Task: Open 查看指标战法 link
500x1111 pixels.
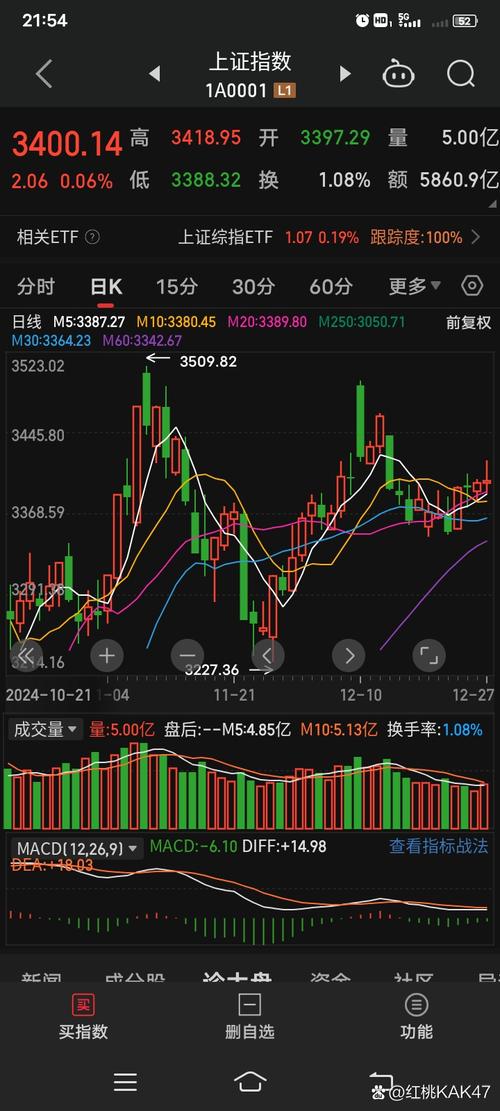Action: click(x=438, y=846)
